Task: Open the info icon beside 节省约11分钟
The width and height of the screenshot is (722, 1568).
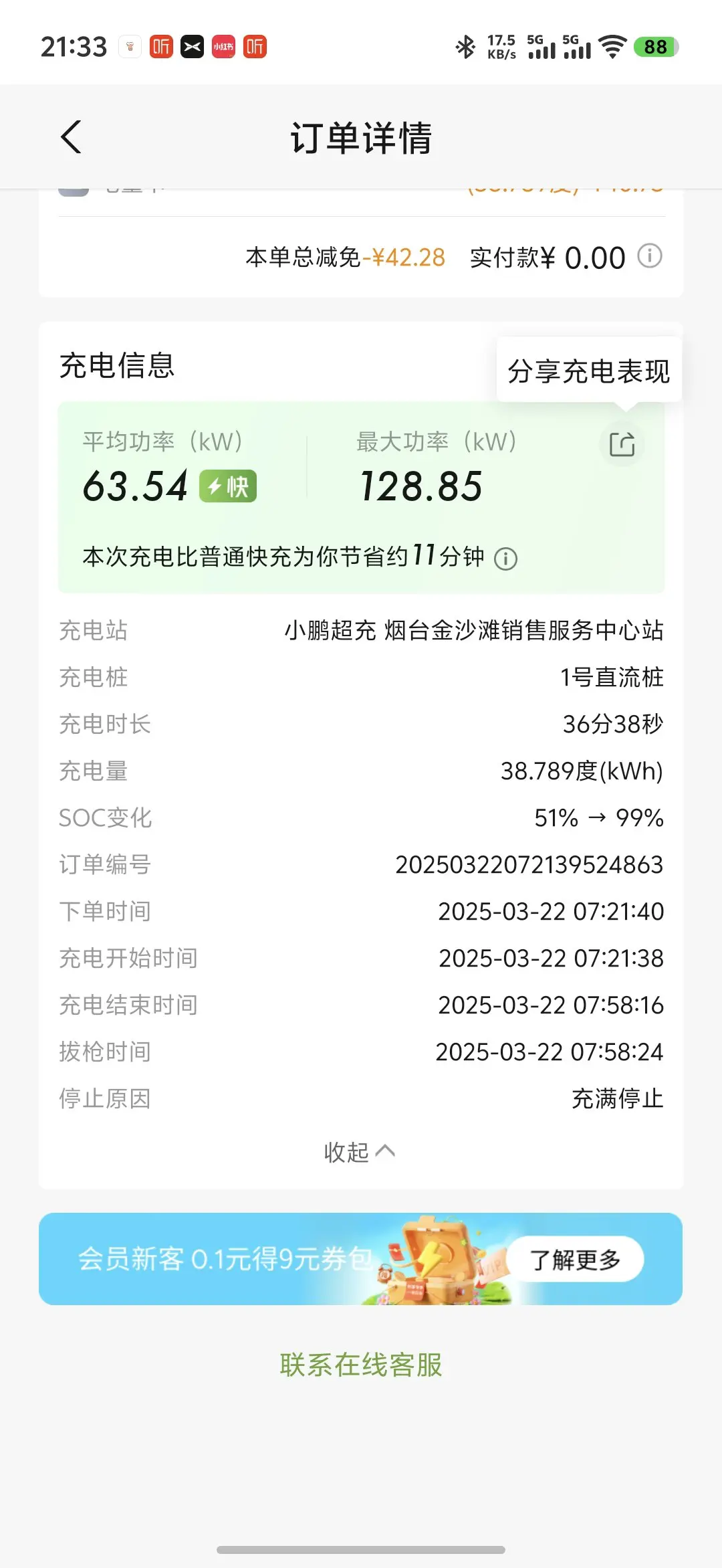Action: [505, 559]
